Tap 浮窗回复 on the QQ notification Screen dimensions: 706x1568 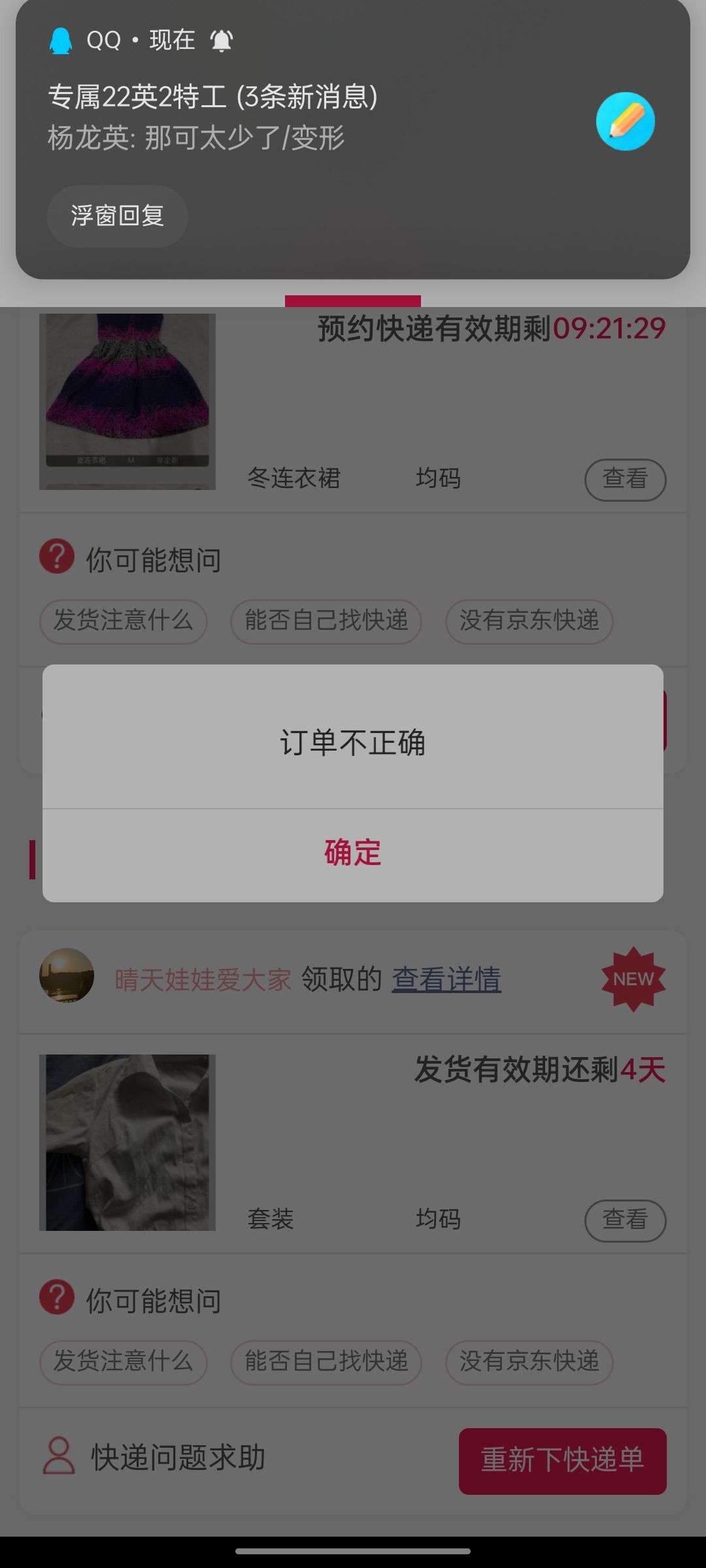[x=118, y=216]
